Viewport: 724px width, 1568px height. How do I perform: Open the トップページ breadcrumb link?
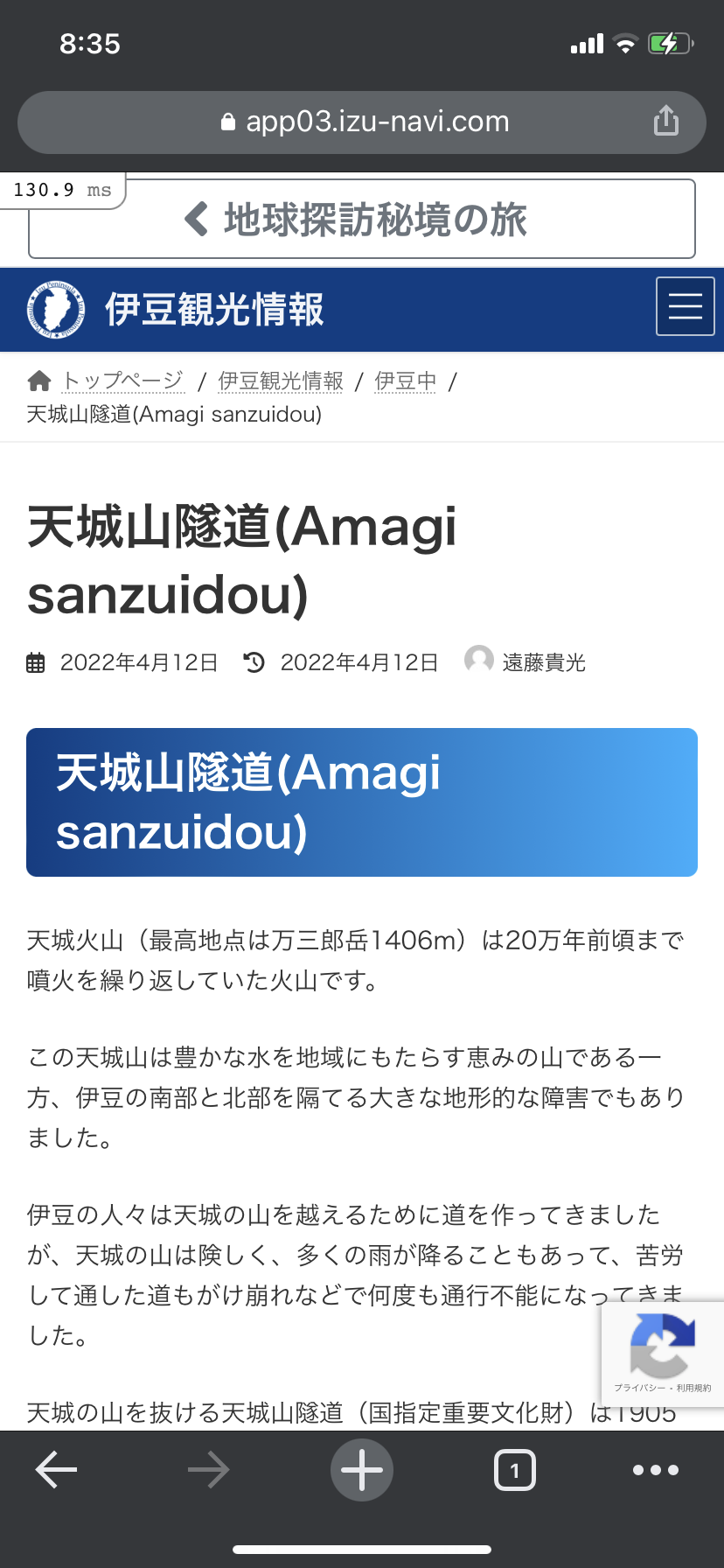point(122,381)
